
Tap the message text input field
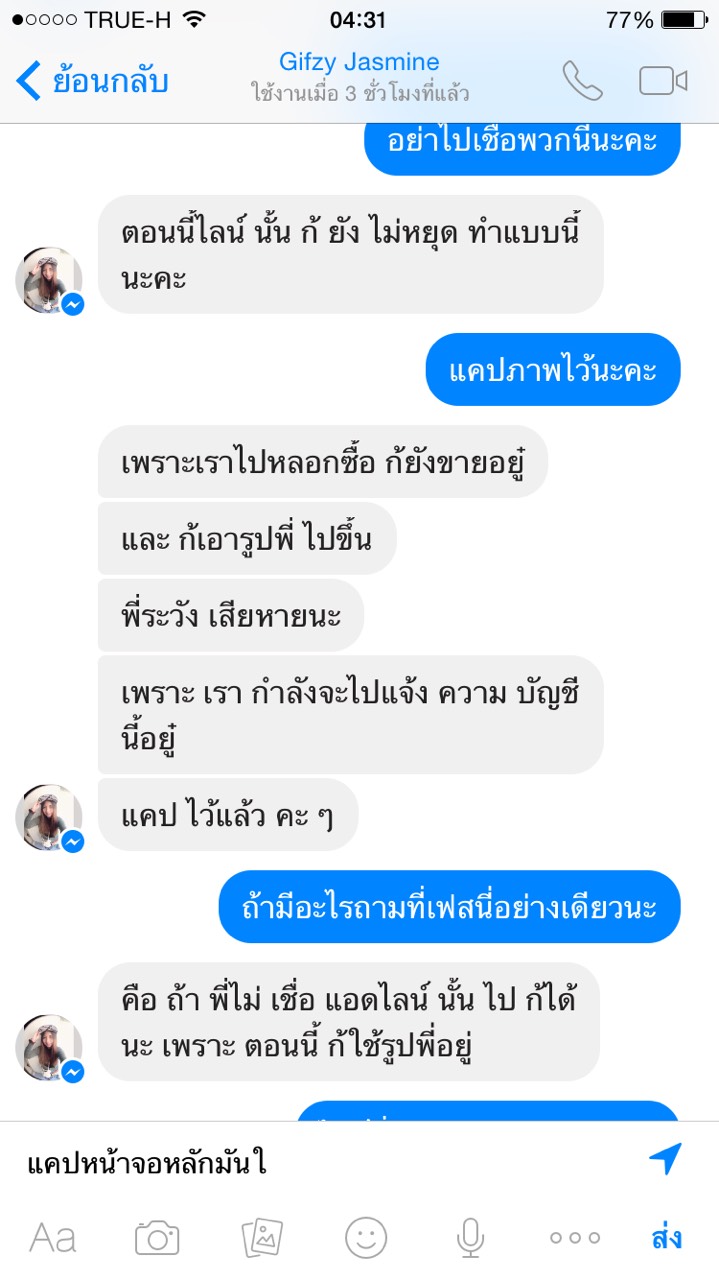click(320, 1163)
